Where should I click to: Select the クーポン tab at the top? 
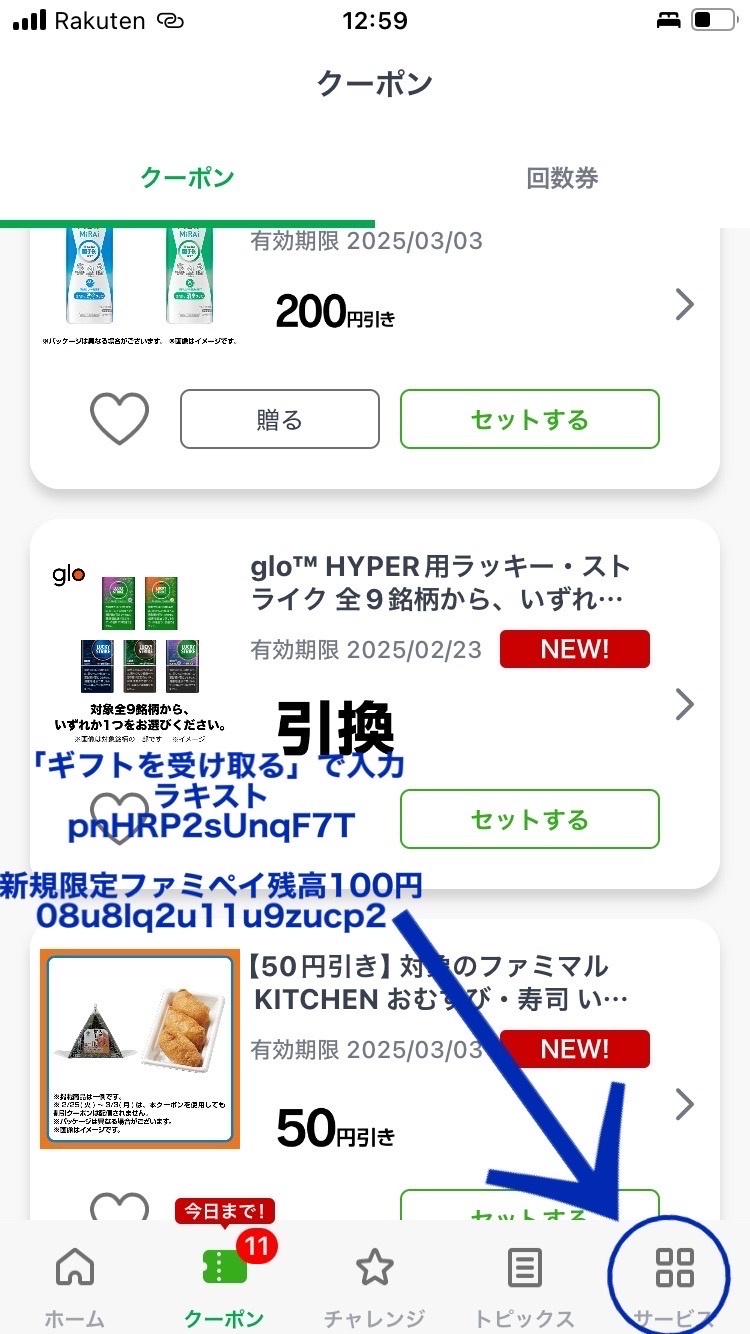187,178
